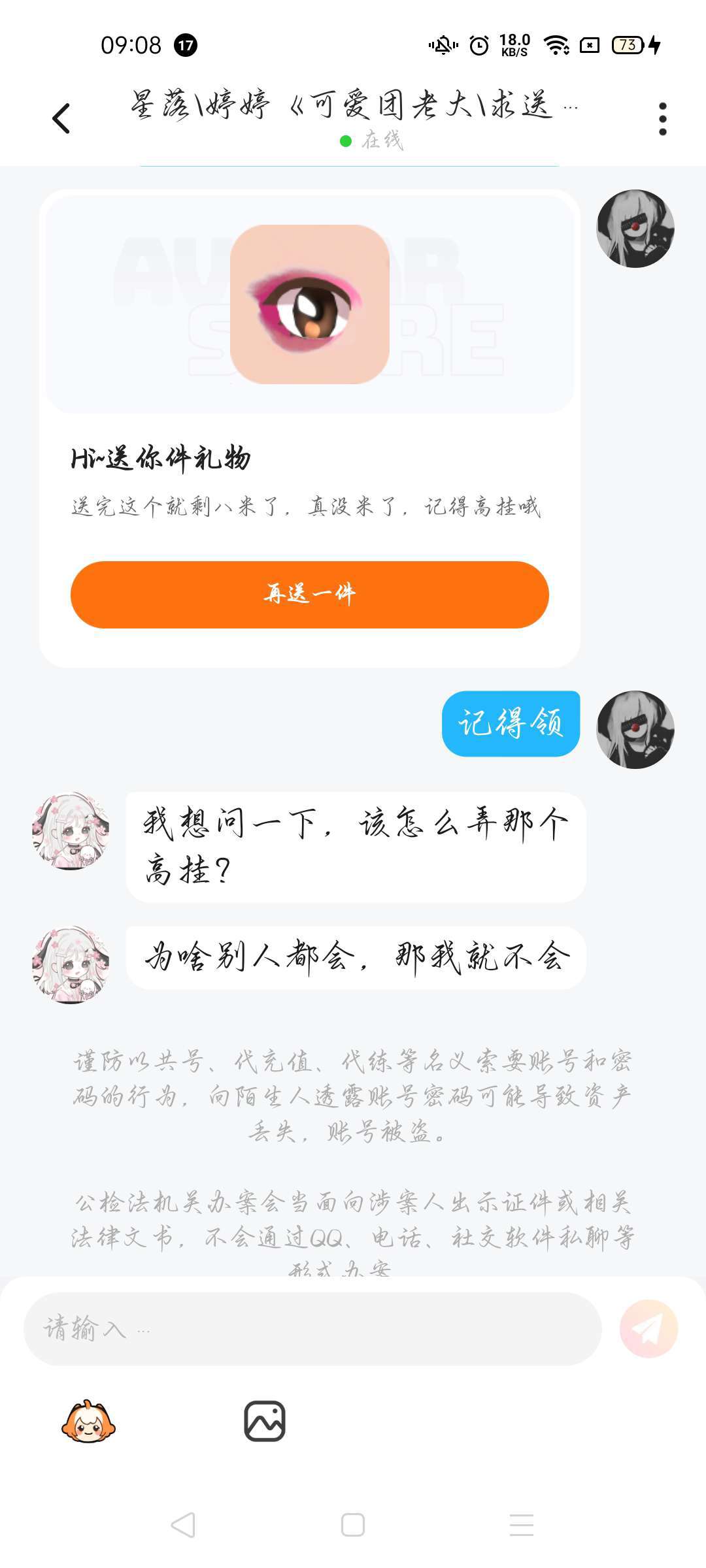Open the three-dot overflow menu
706x1568 pixels.
tap(662, 119)
